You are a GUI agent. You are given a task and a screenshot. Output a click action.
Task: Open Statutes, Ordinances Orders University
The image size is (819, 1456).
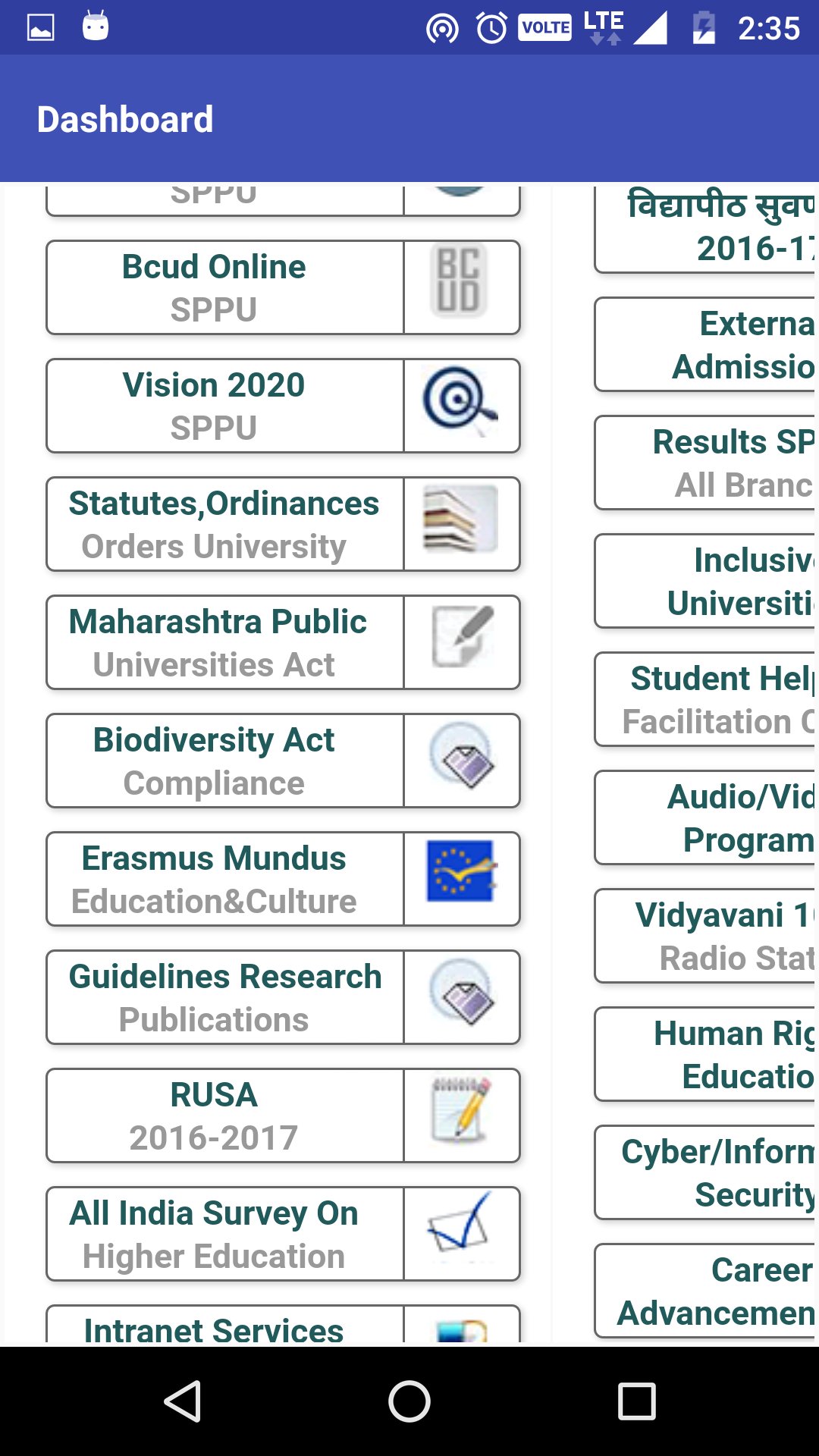coord(283,524)
